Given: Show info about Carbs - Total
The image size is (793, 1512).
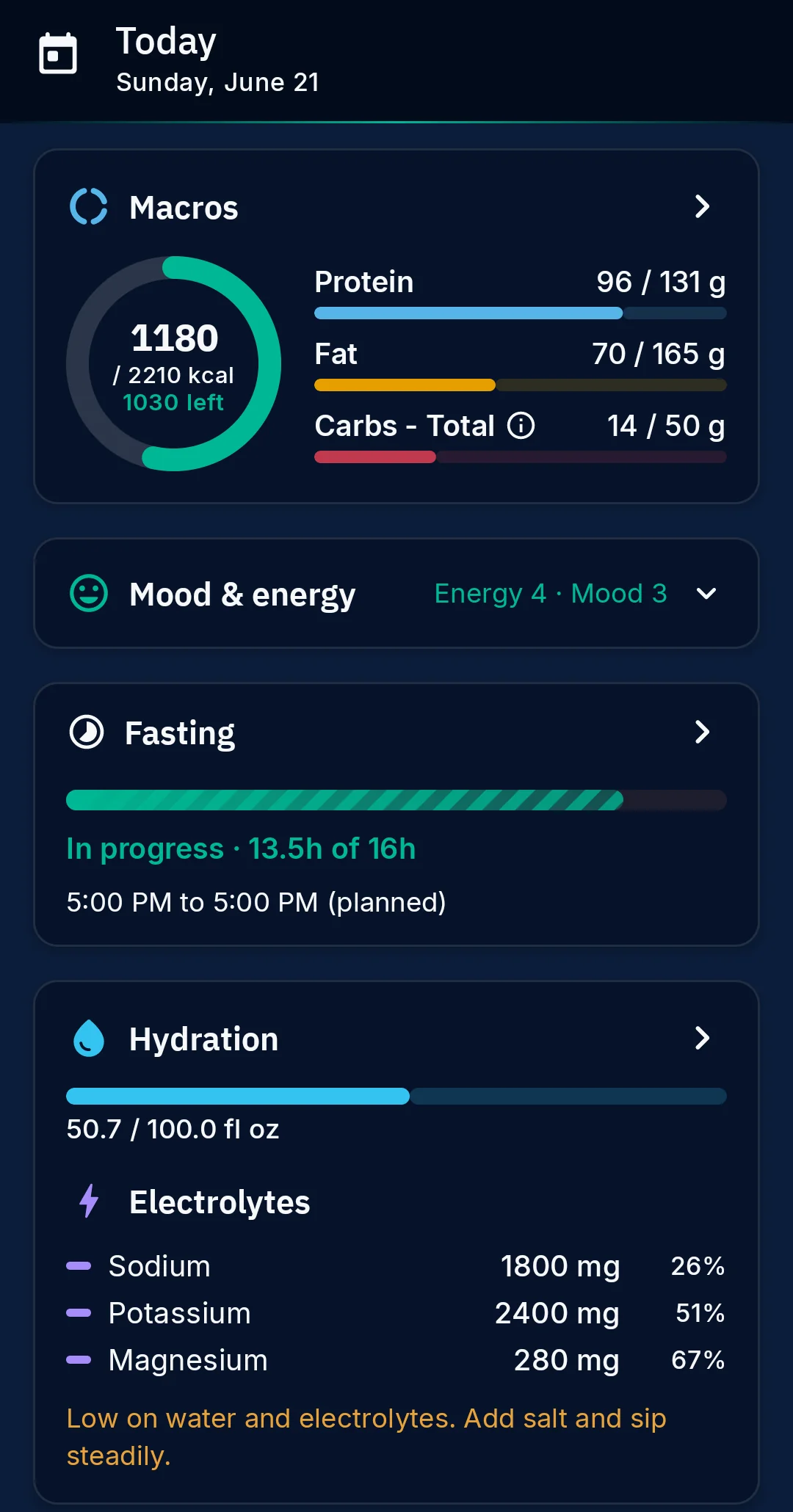Looking at the screenshot, I should point(521,426).
